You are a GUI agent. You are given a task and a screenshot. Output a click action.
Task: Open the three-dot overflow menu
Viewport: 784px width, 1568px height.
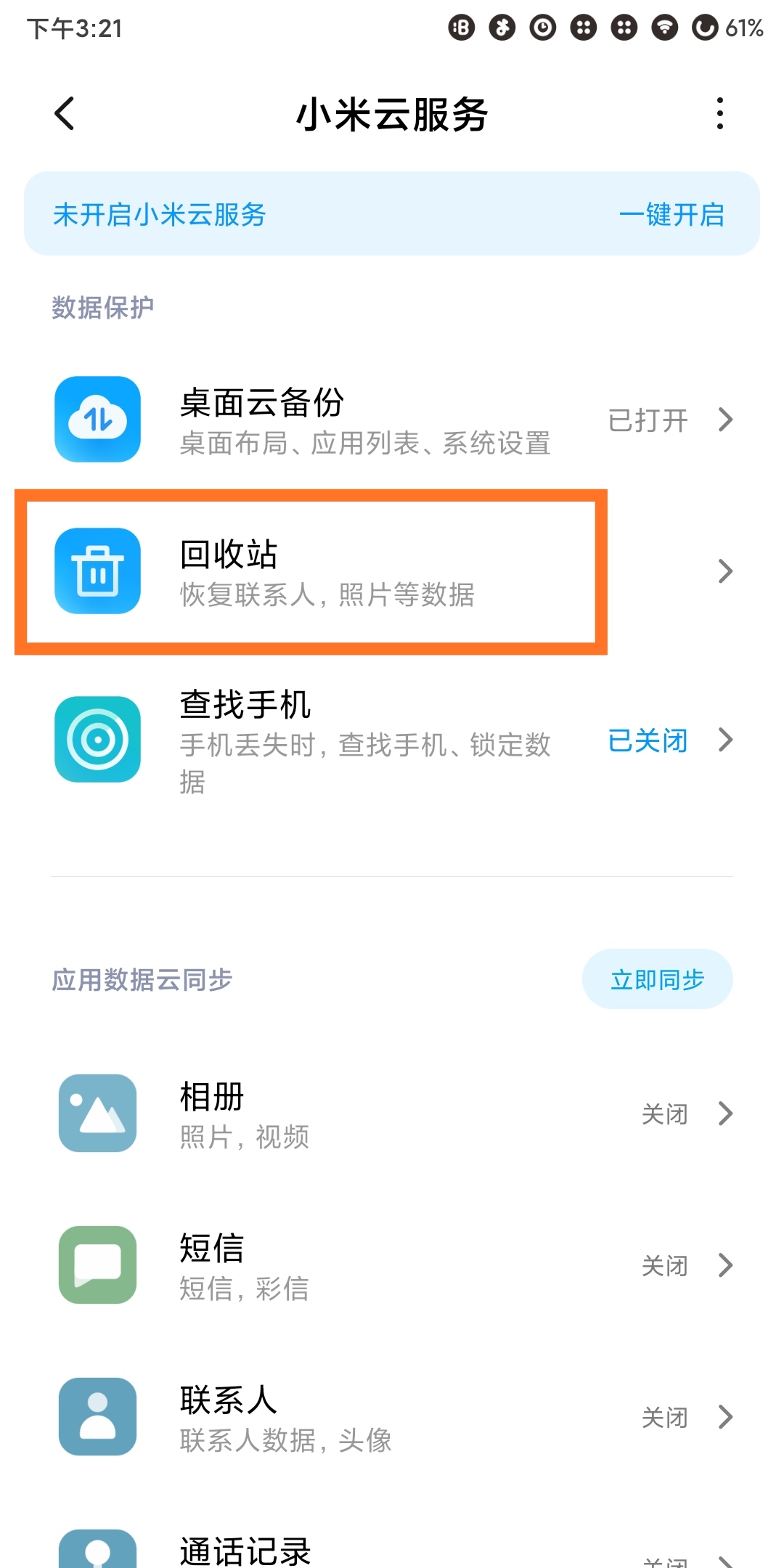[x=720, y=114]
